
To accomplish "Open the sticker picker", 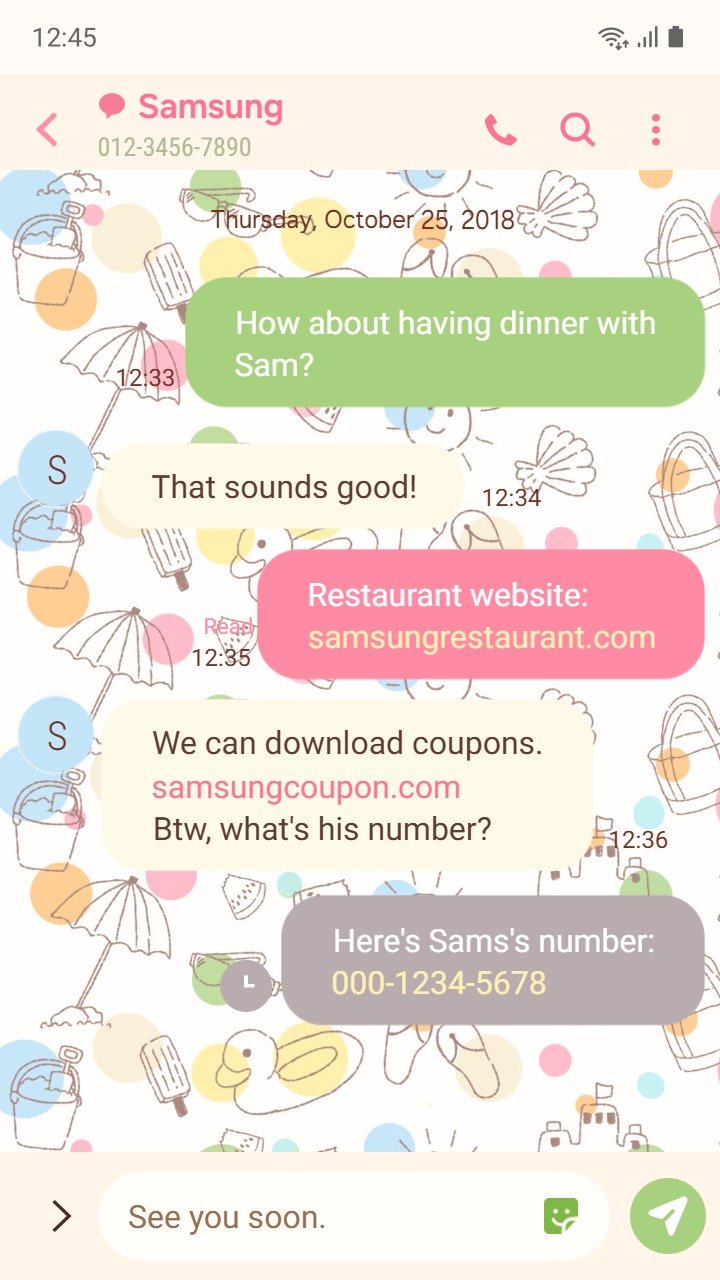I will click(561, 1216).
